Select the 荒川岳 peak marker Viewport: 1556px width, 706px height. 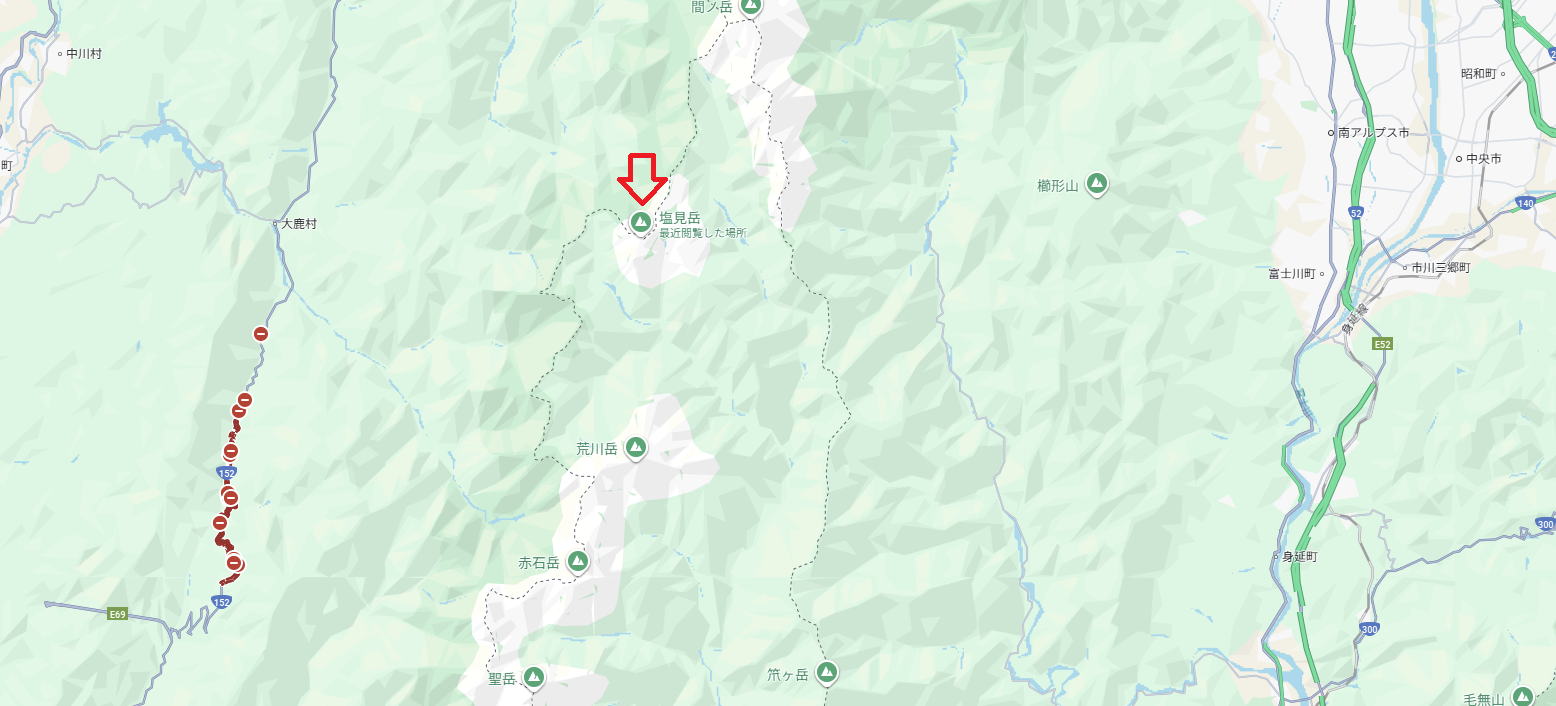[636, 448]
